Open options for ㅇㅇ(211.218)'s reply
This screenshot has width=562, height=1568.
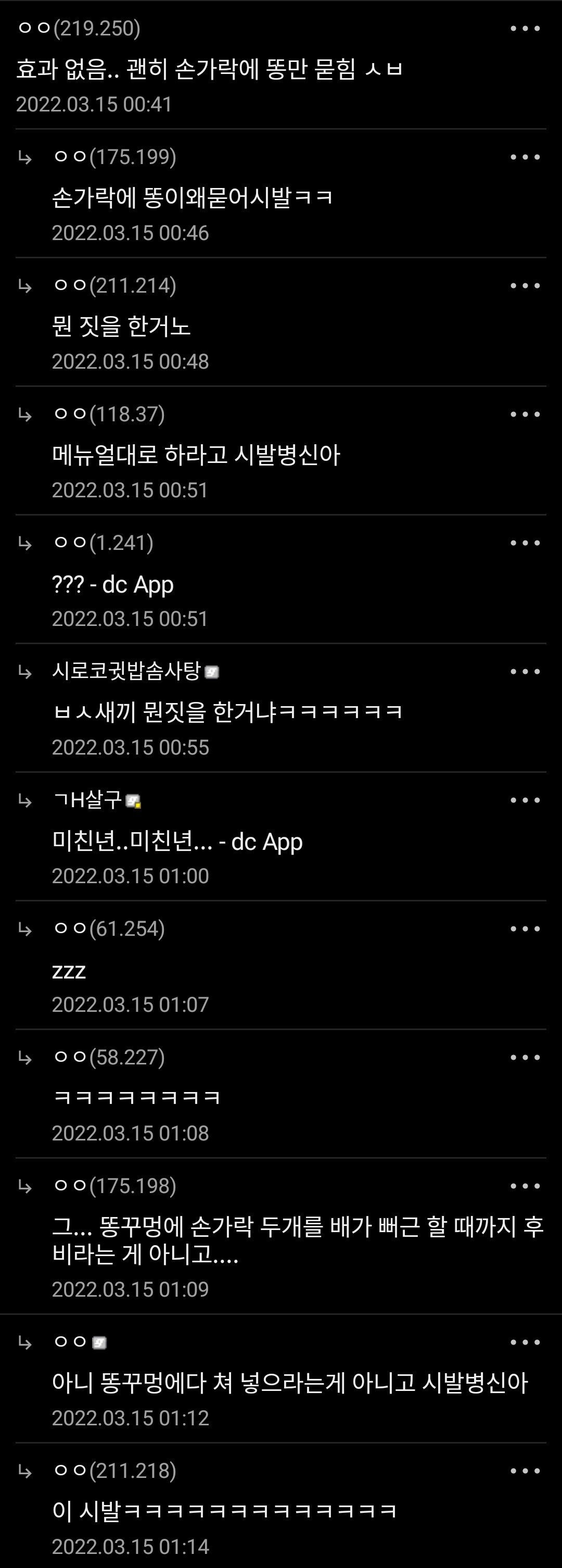coord(525,1471)
